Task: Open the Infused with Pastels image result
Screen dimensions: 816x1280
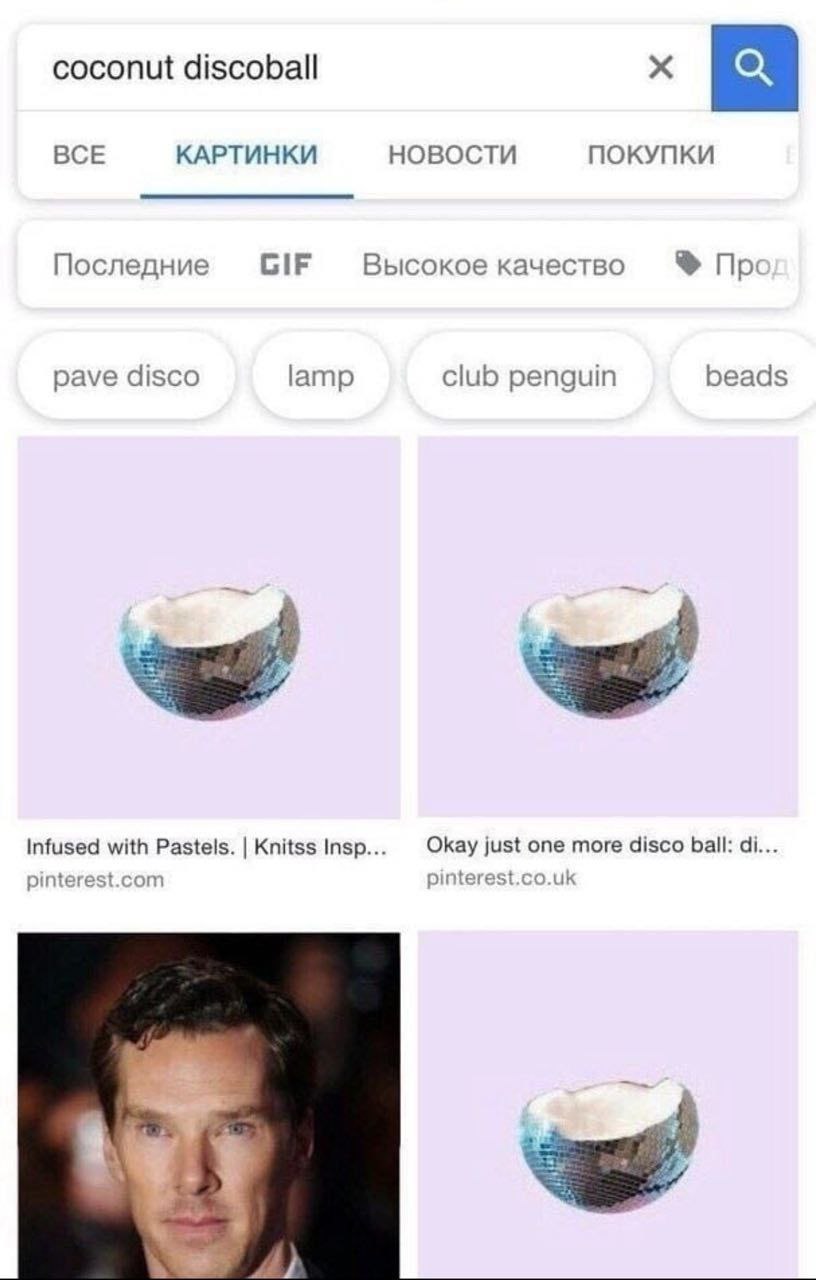Action: tap(209, 627)
